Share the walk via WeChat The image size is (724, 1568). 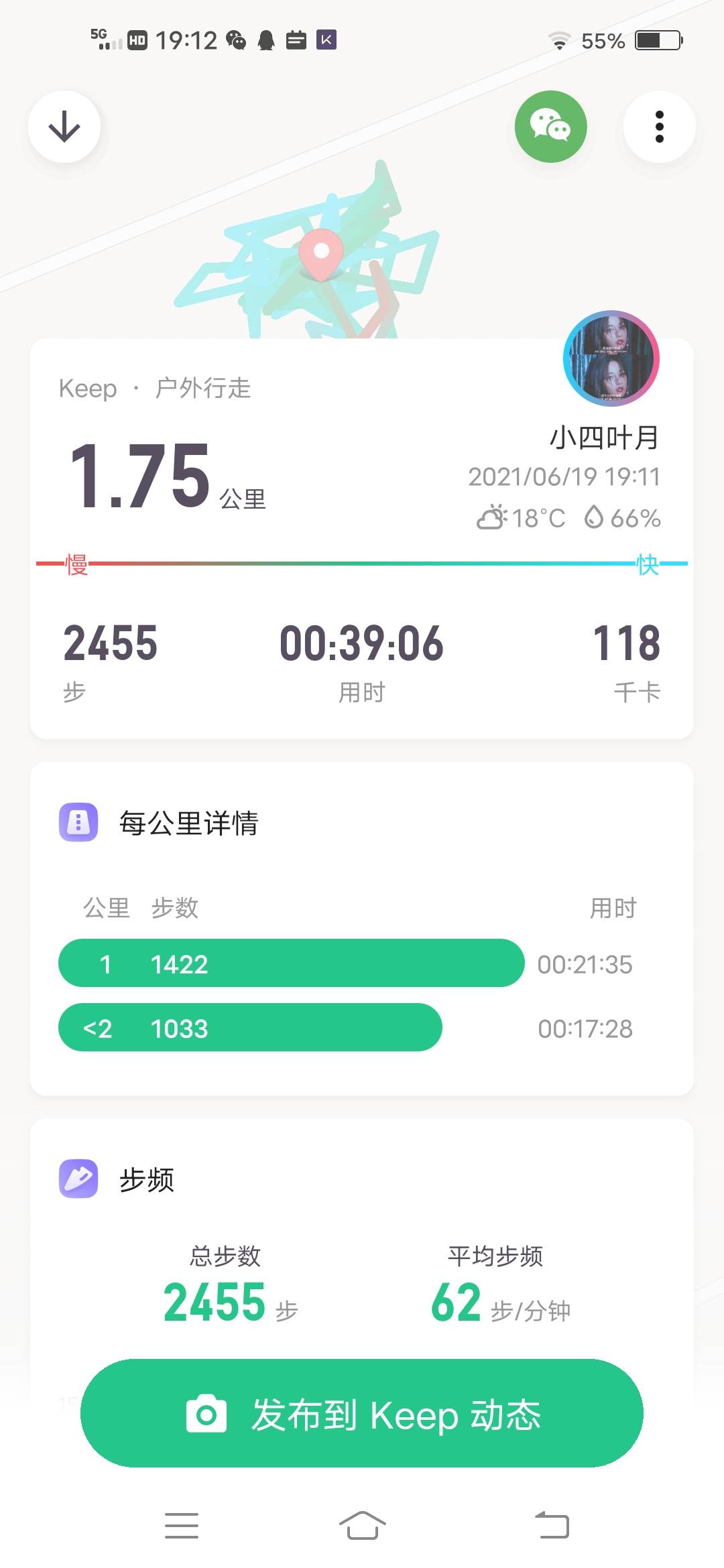click(x=550, y=127)
